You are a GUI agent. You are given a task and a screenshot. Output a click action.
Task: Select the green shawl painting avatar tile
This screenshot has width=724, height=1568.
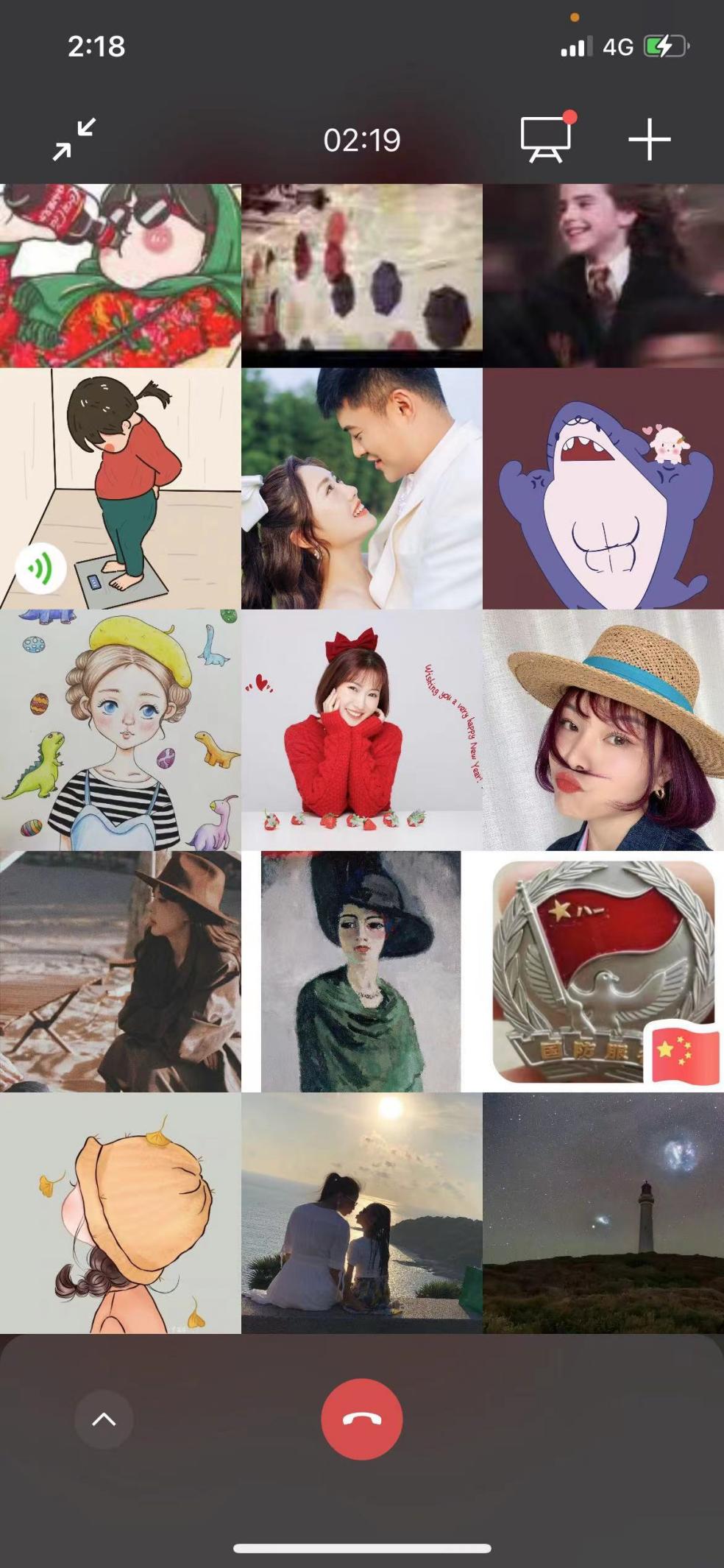[361, 971]
